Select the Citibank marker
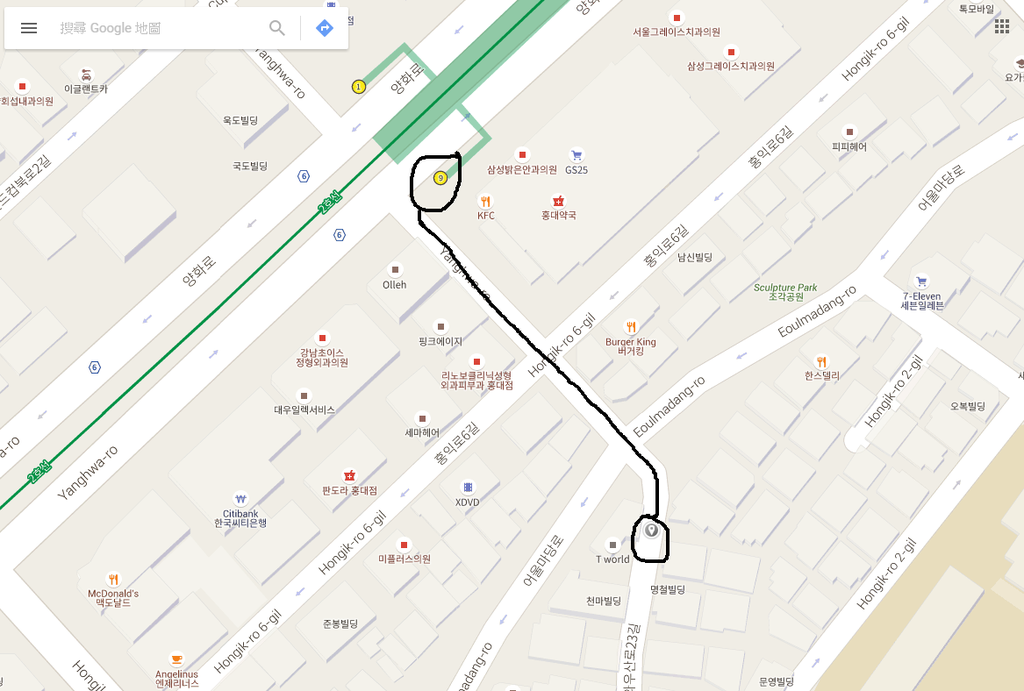Image resolution: width=1024 pixels, height=691 pixels. click(x=240, y=497)
